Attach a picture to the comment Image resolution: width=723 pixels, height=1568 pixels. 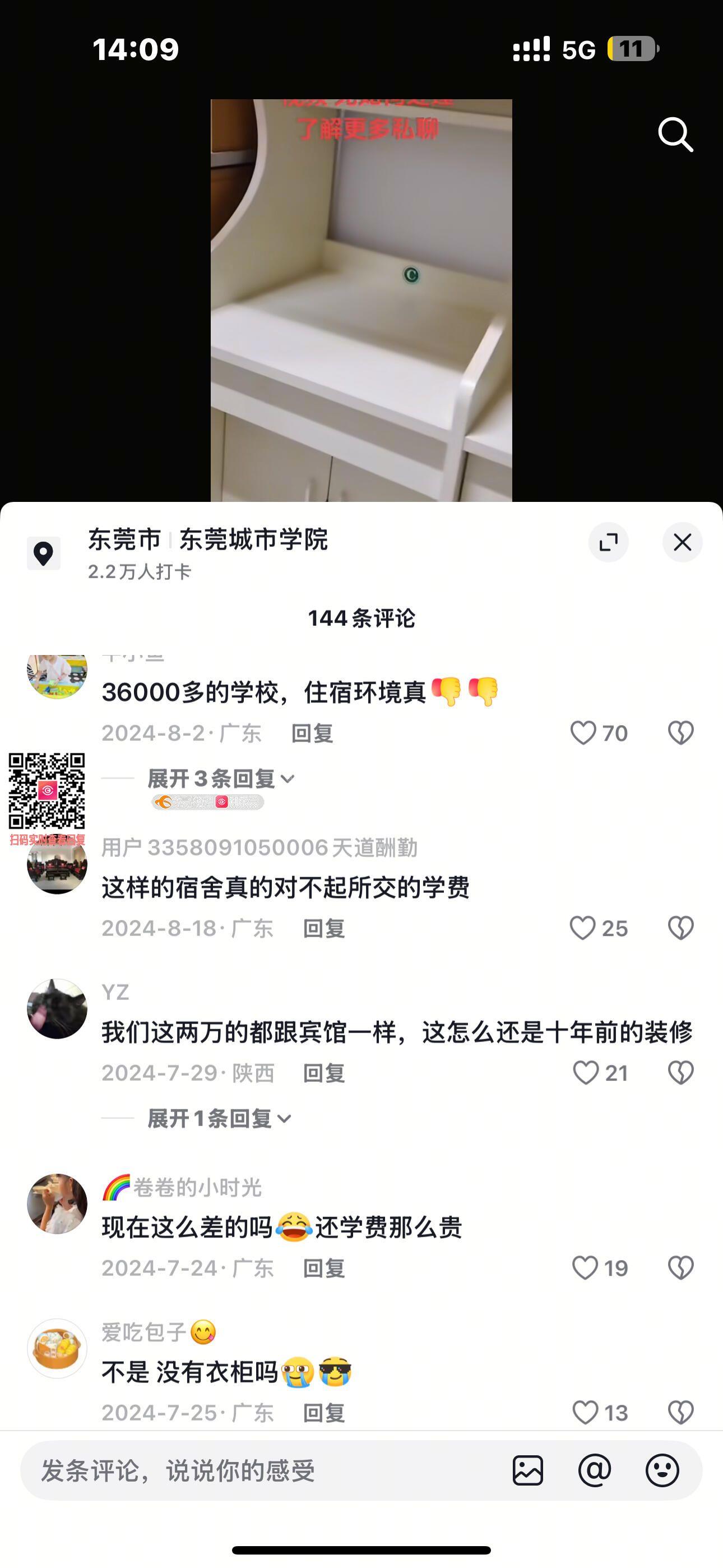click(x=527, y=1470)
